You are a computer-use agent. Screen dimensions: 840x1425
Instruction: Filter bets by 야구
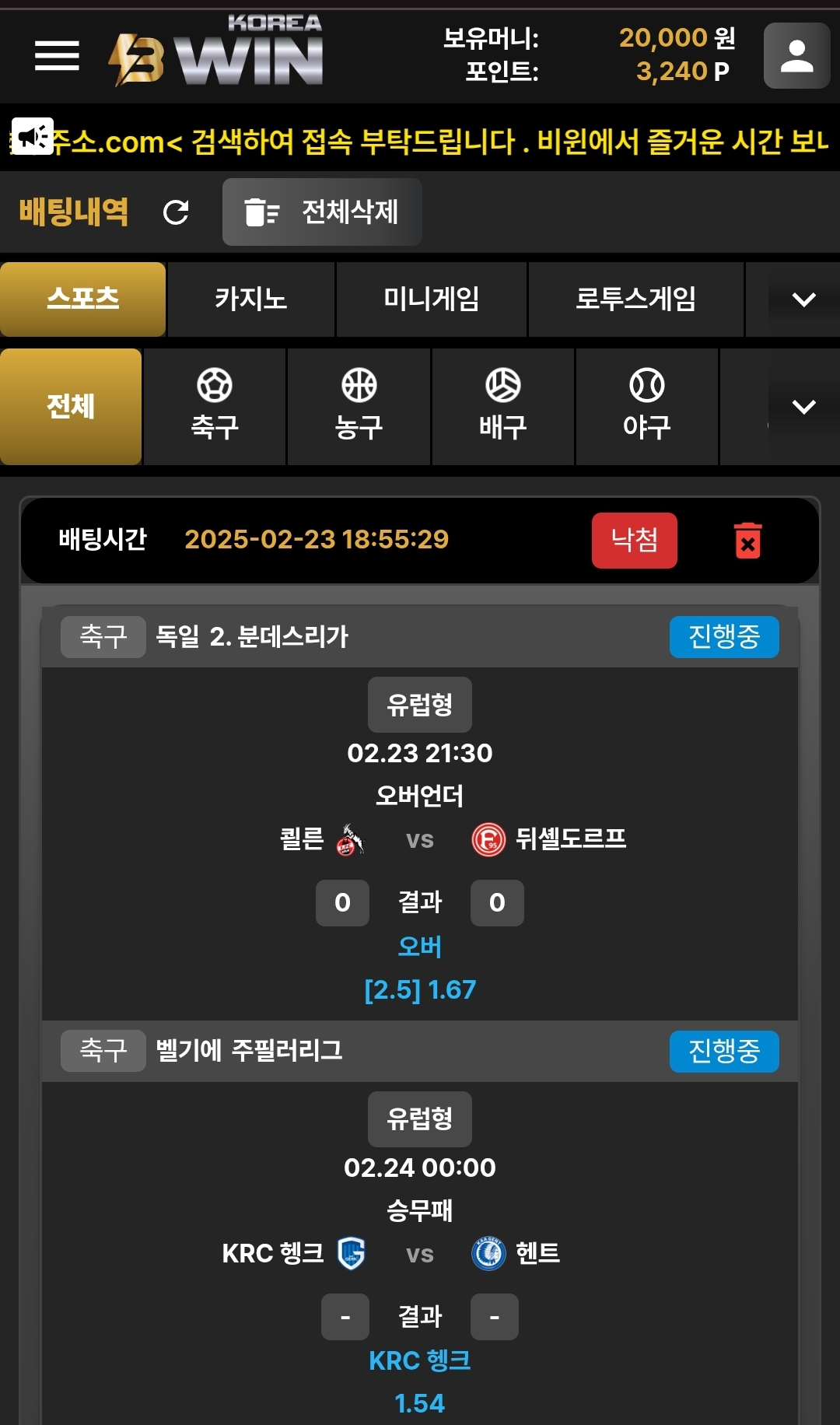pos(647,406)
